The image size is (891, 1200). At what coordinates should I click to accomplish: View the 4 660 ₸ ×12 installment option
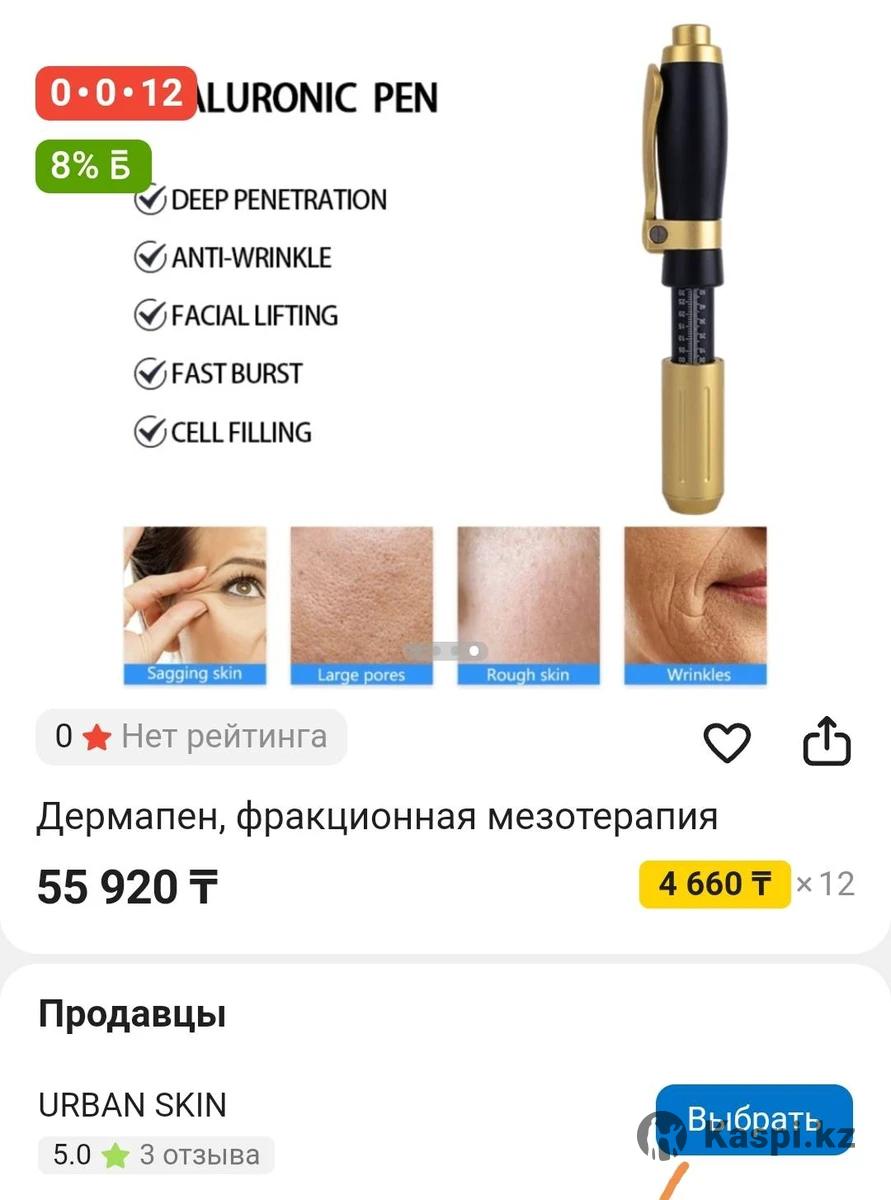[714, 884]
